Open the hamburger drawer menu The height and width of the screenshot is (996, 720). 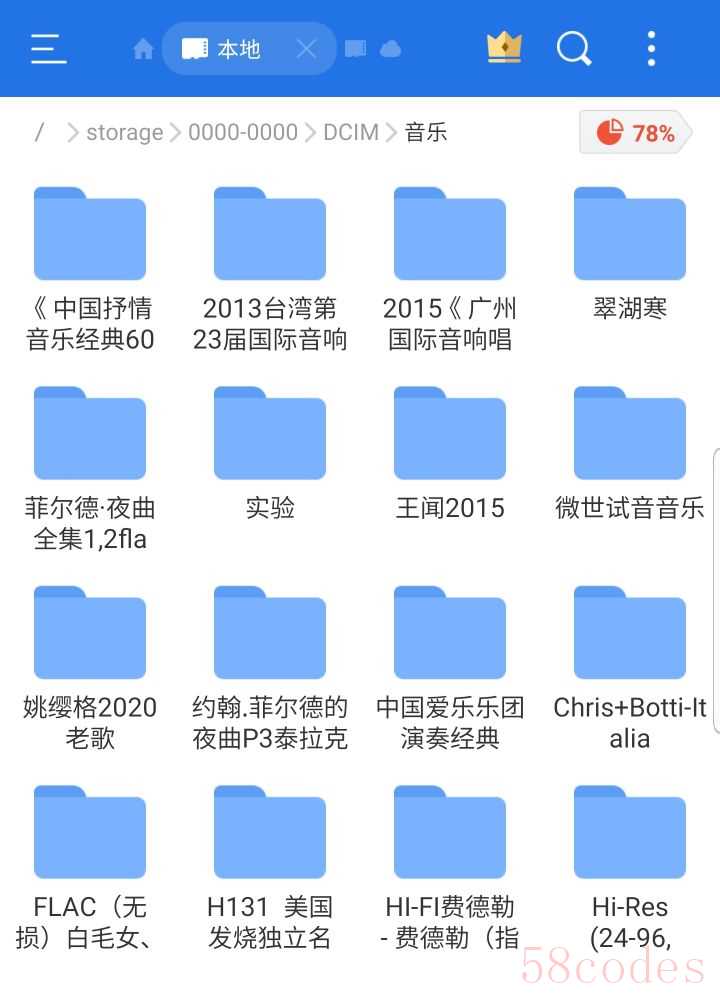coord(48,48)
